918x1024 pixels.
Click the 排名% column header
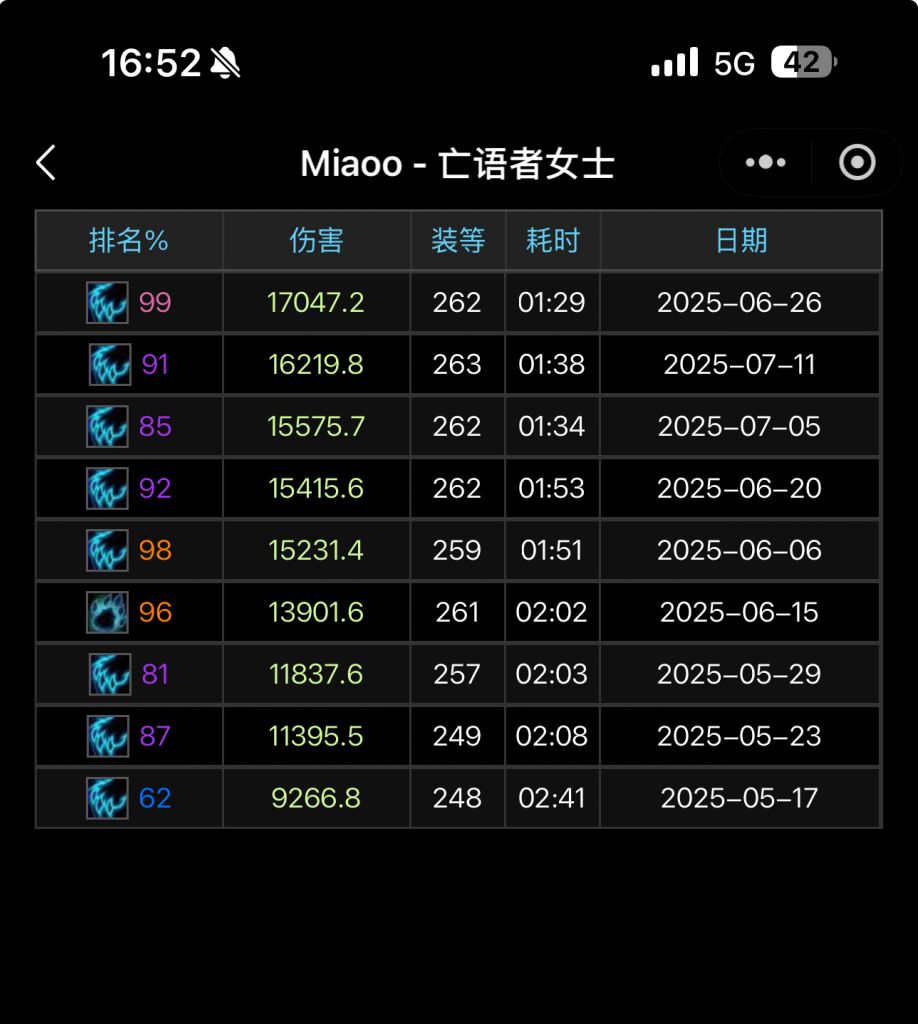click(128, 240)
